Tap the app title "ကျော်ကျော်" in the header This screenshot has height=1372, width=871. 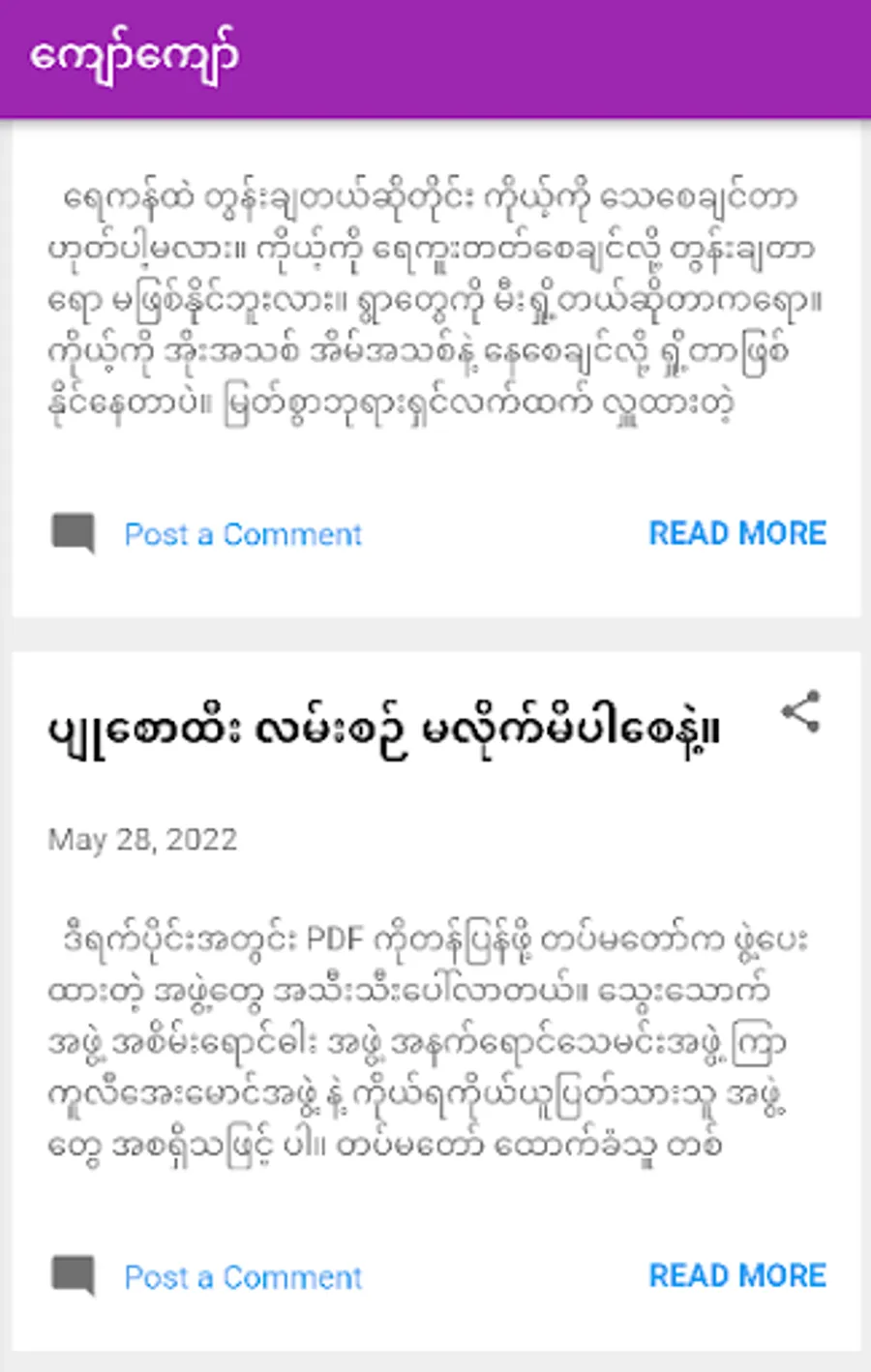tap(134, 54)
